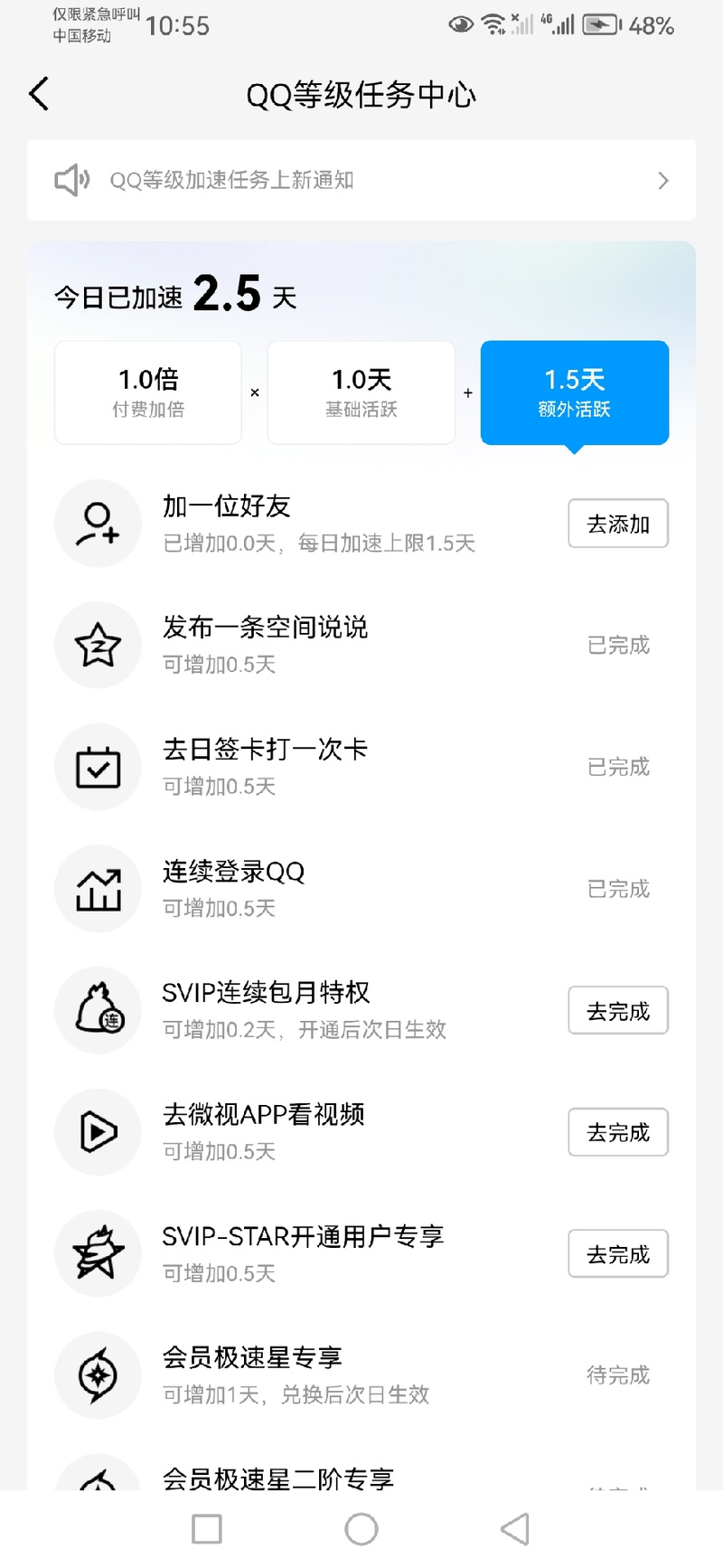Tap 去添加 to add a friend
The image size is (723, 1568).
click(x=618, y=524)
